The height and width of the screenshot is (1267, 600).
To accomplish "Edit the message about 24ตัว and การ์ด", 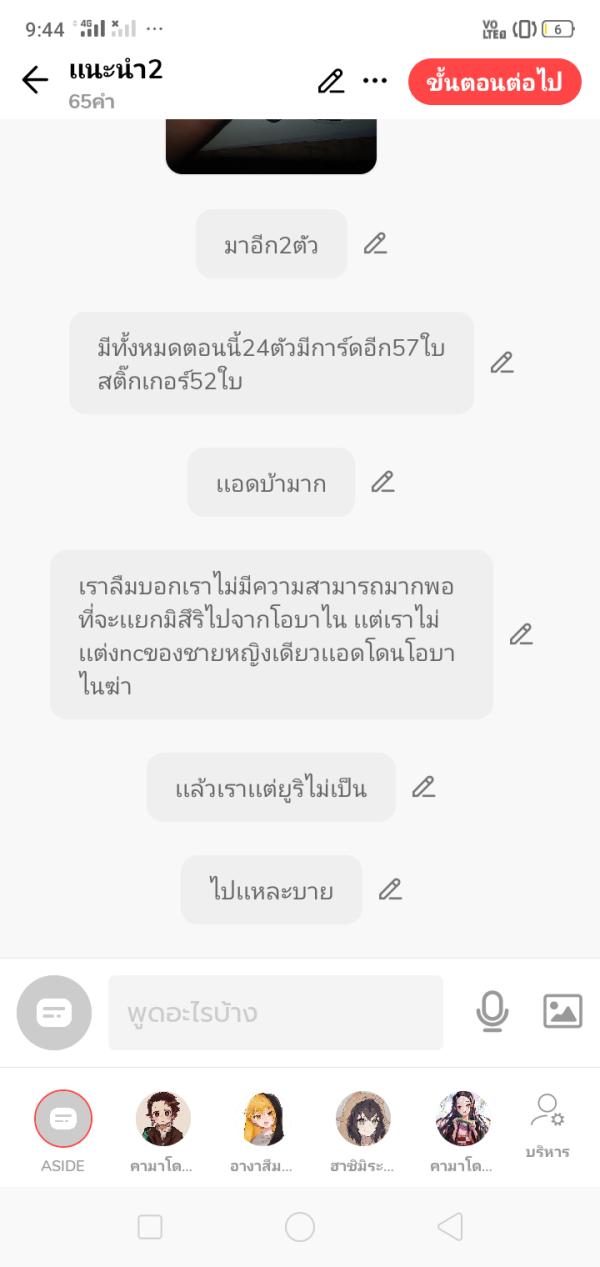I will point(502,363).
